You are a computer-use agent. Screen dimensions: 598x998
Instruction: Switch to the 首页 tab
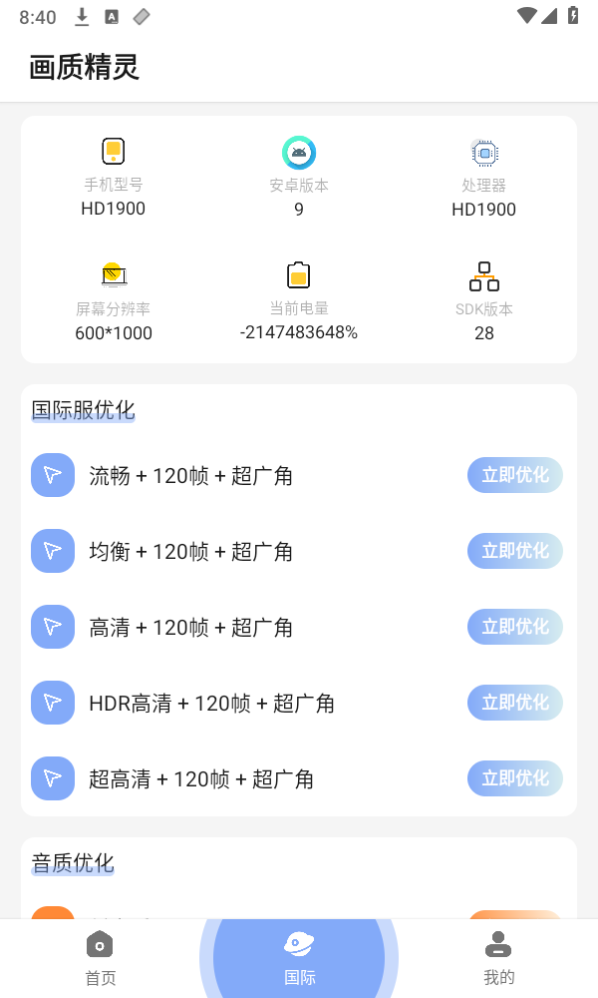pos(100,958)
